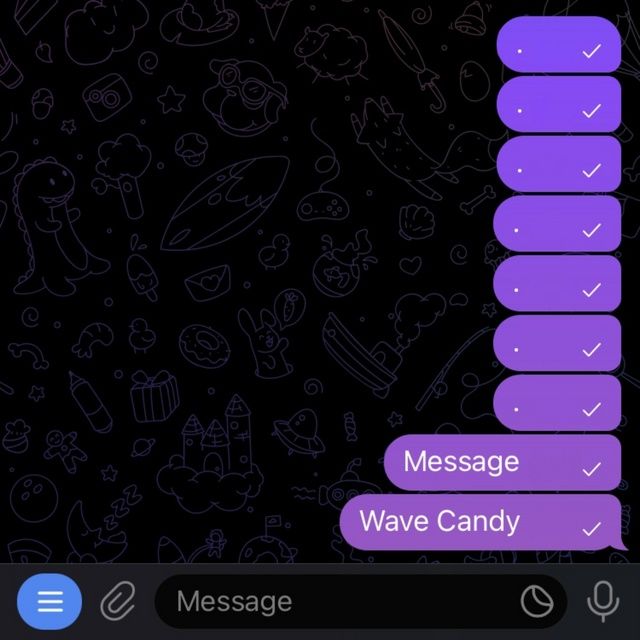Tap the attach file paperclip icon
The width and height of the screenshot is (640, 640).
(118, 601)
